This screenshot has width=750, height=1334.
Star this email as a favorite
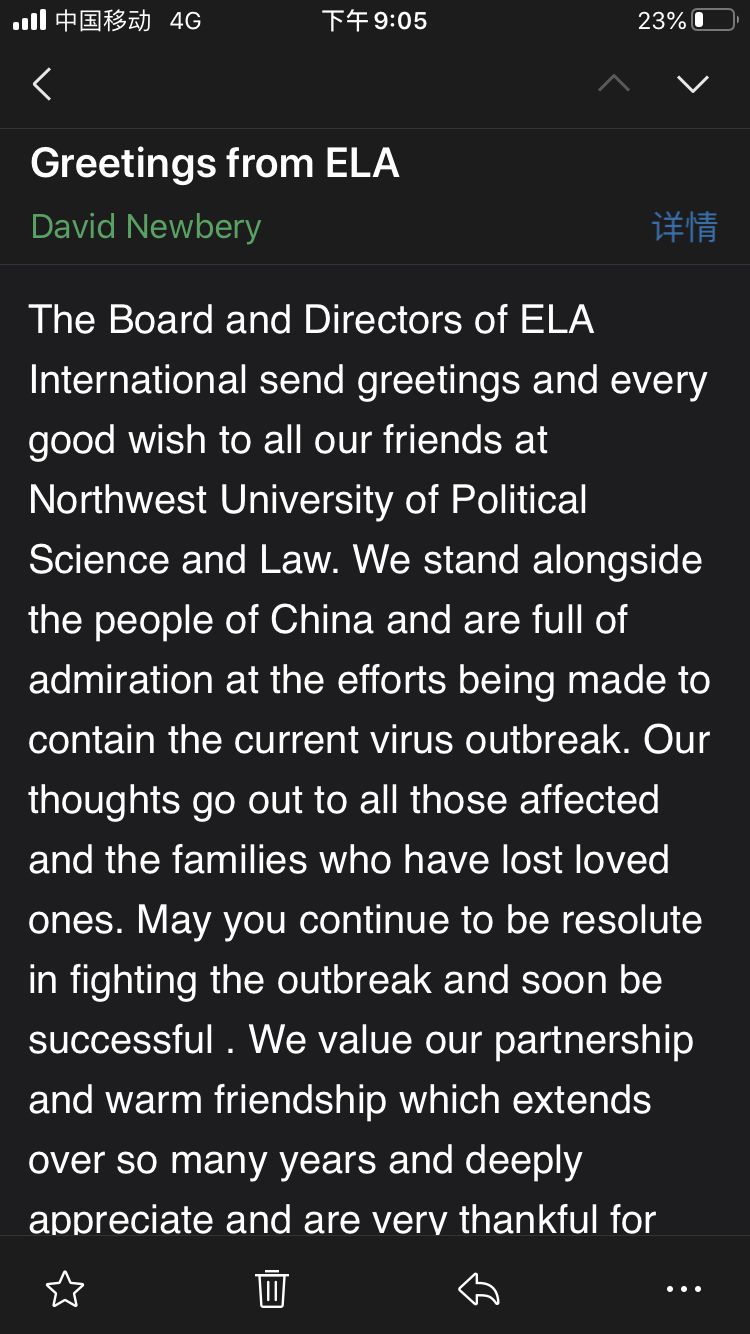click(65, 1289)
